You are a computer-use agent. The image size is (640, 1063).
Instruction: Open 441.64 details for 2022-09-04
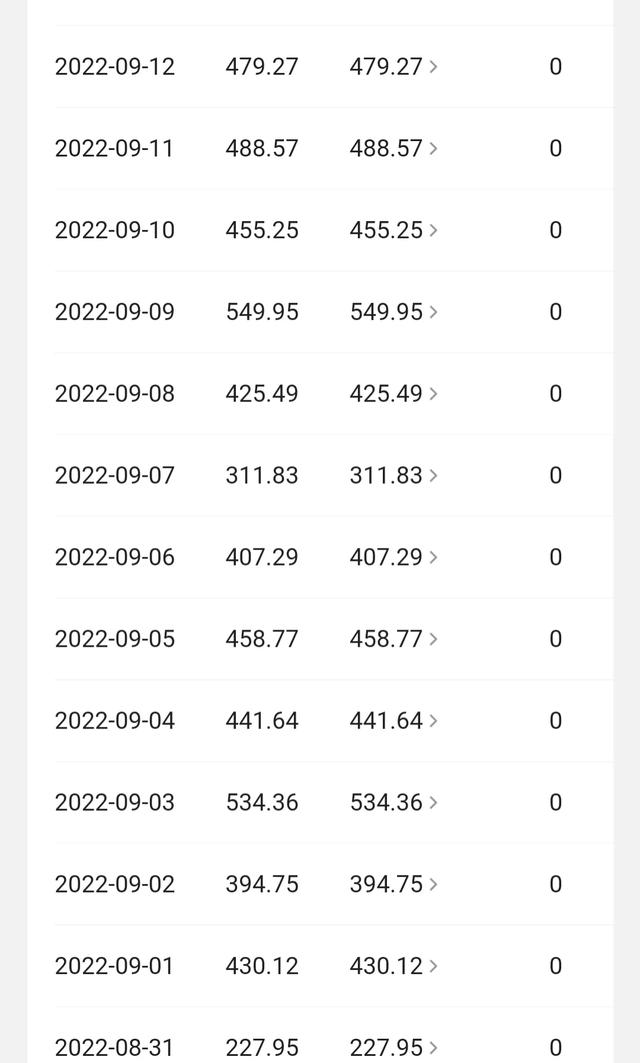(x=393, y=721)
